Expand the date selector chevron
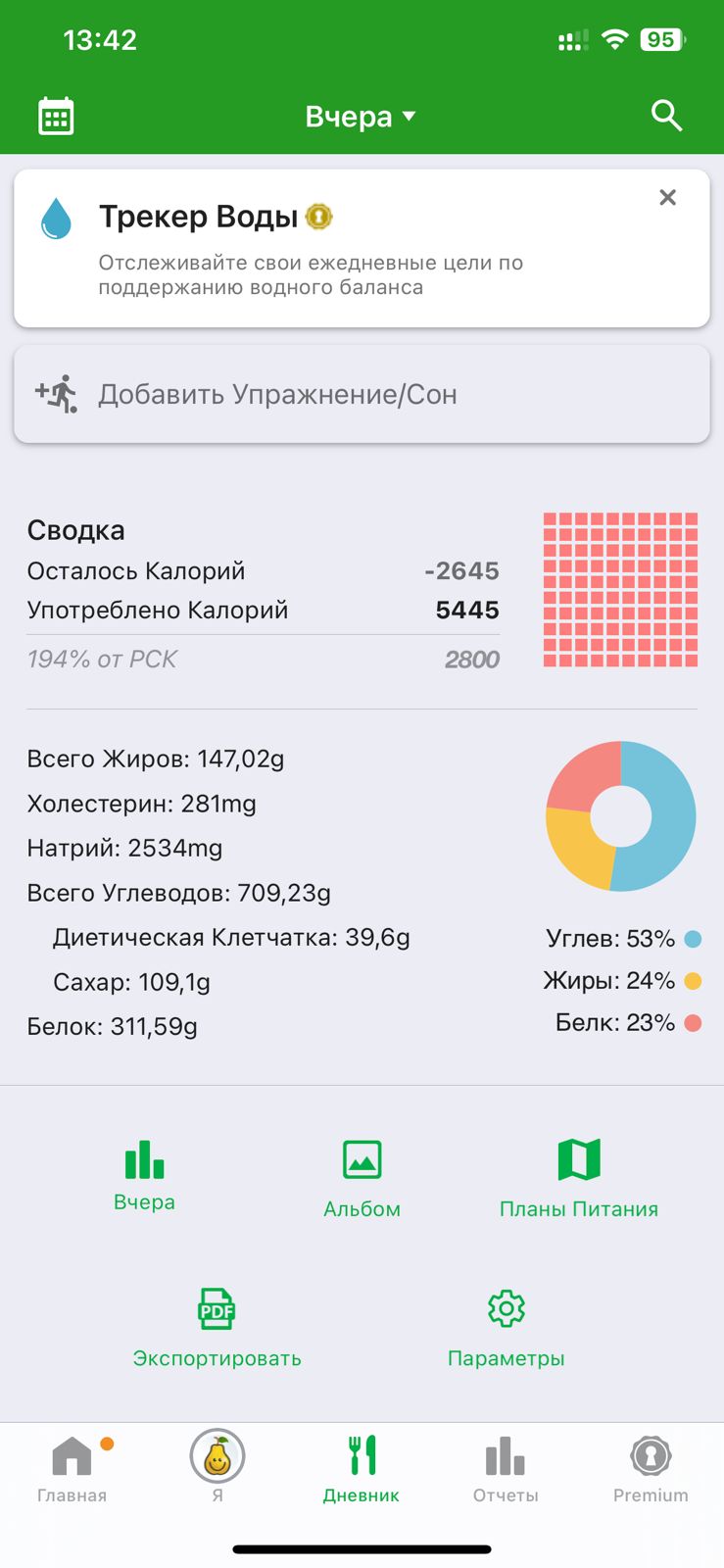The height and width of the screenshot is (1568, 724). (410, 117)
